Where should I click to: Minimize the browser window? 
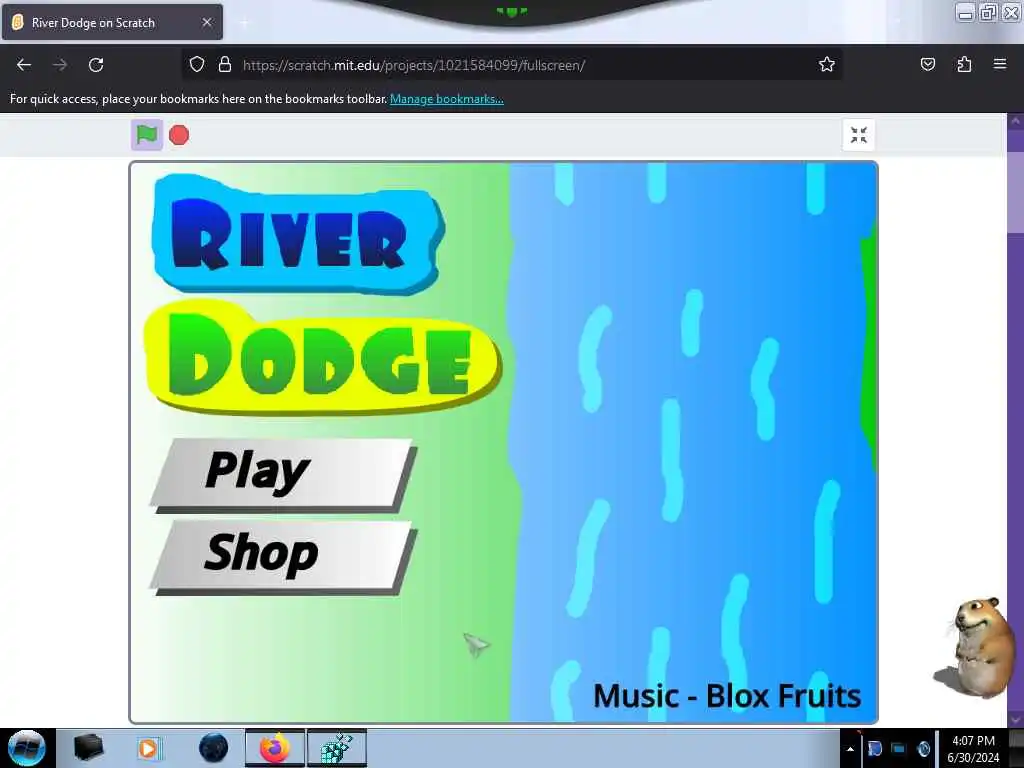tap(965, 13)
